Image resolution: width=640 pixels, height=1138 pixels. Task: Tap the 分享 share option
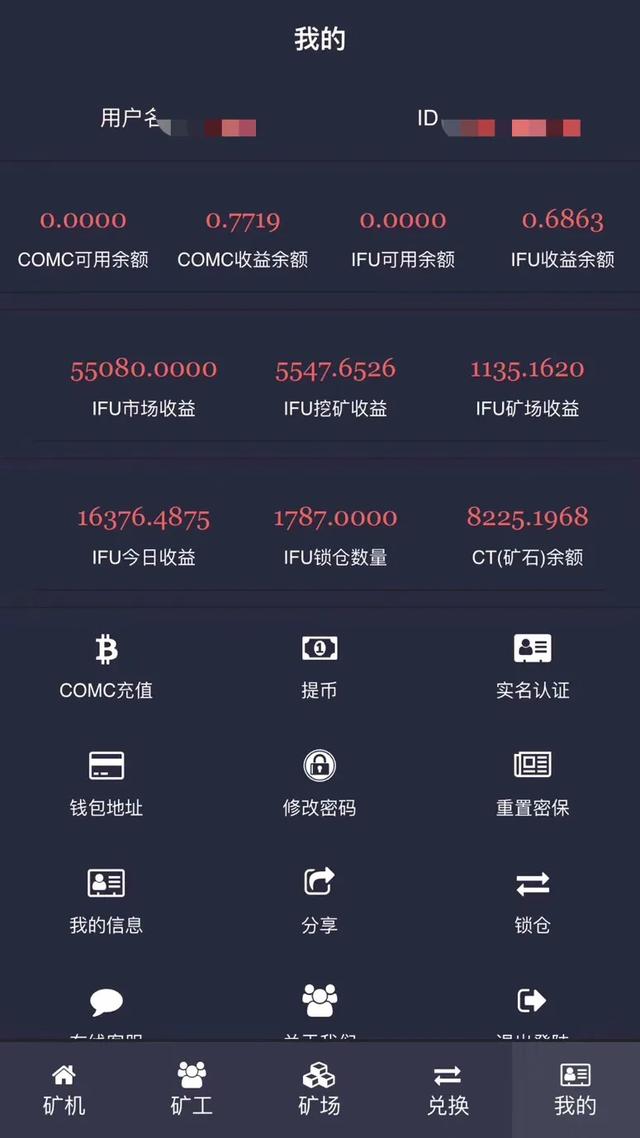[319, 901]
